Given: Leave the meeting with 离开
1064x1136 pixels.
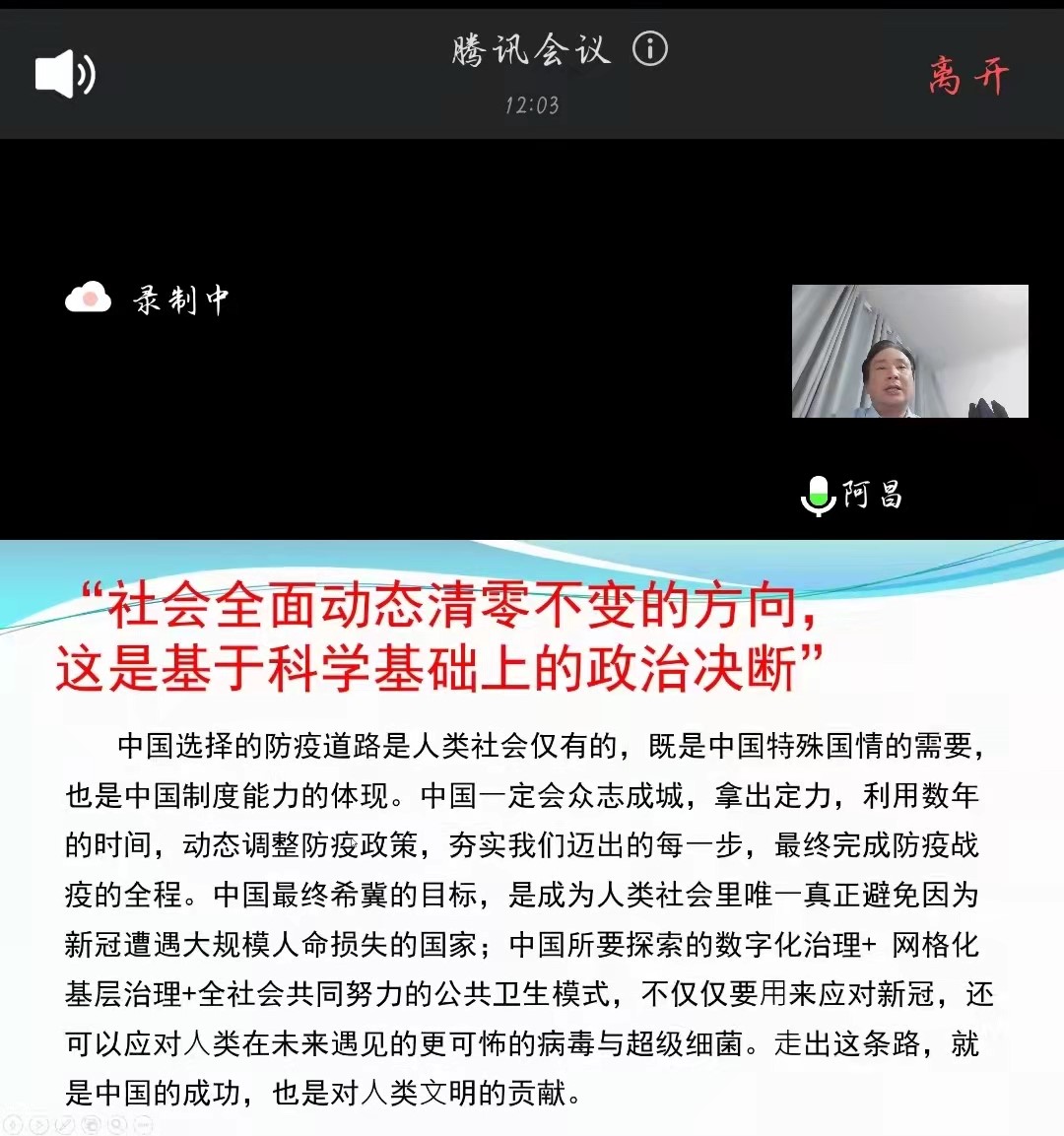Looking at the screenshot, I should point(968,76).
